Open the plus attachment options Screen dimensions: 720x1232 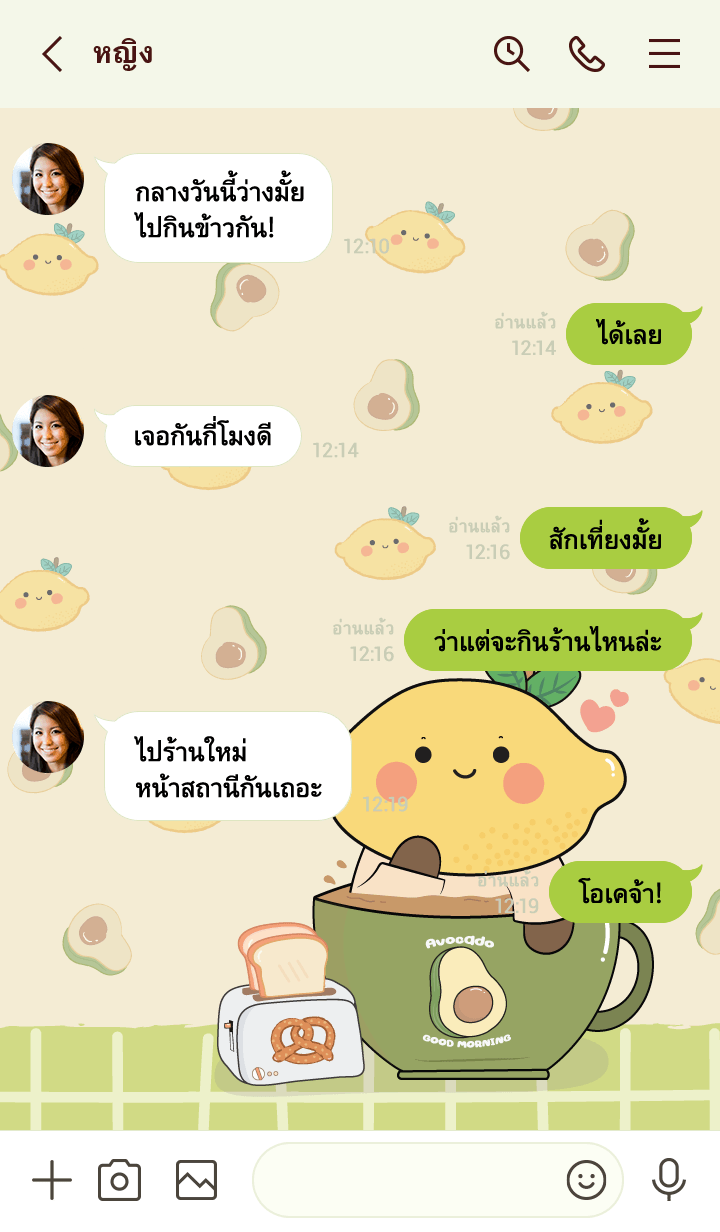pyautogui.click(x=52, y=1180)
